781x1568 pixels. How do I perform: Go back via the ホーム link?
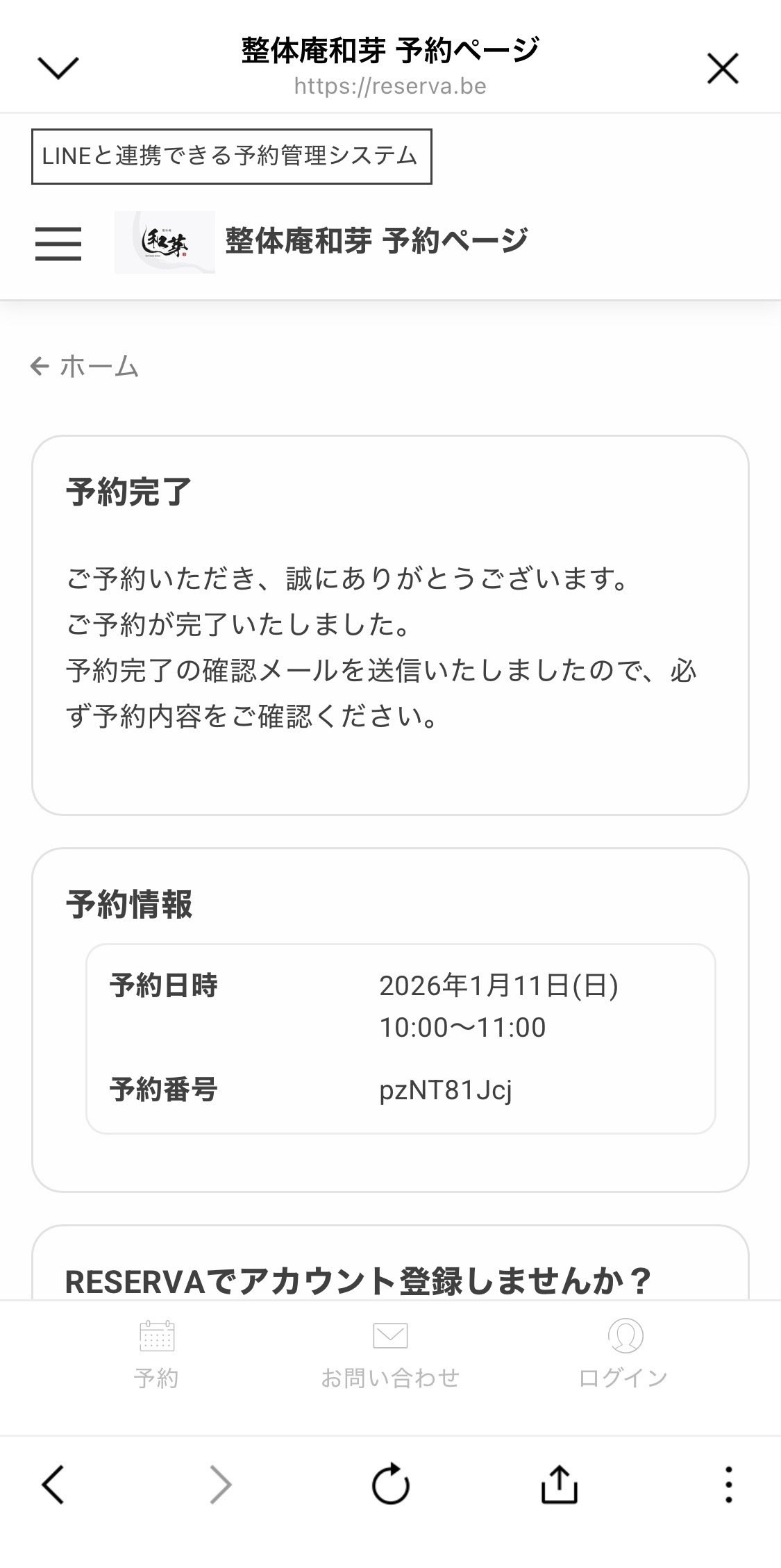click(x=85, y=367)
